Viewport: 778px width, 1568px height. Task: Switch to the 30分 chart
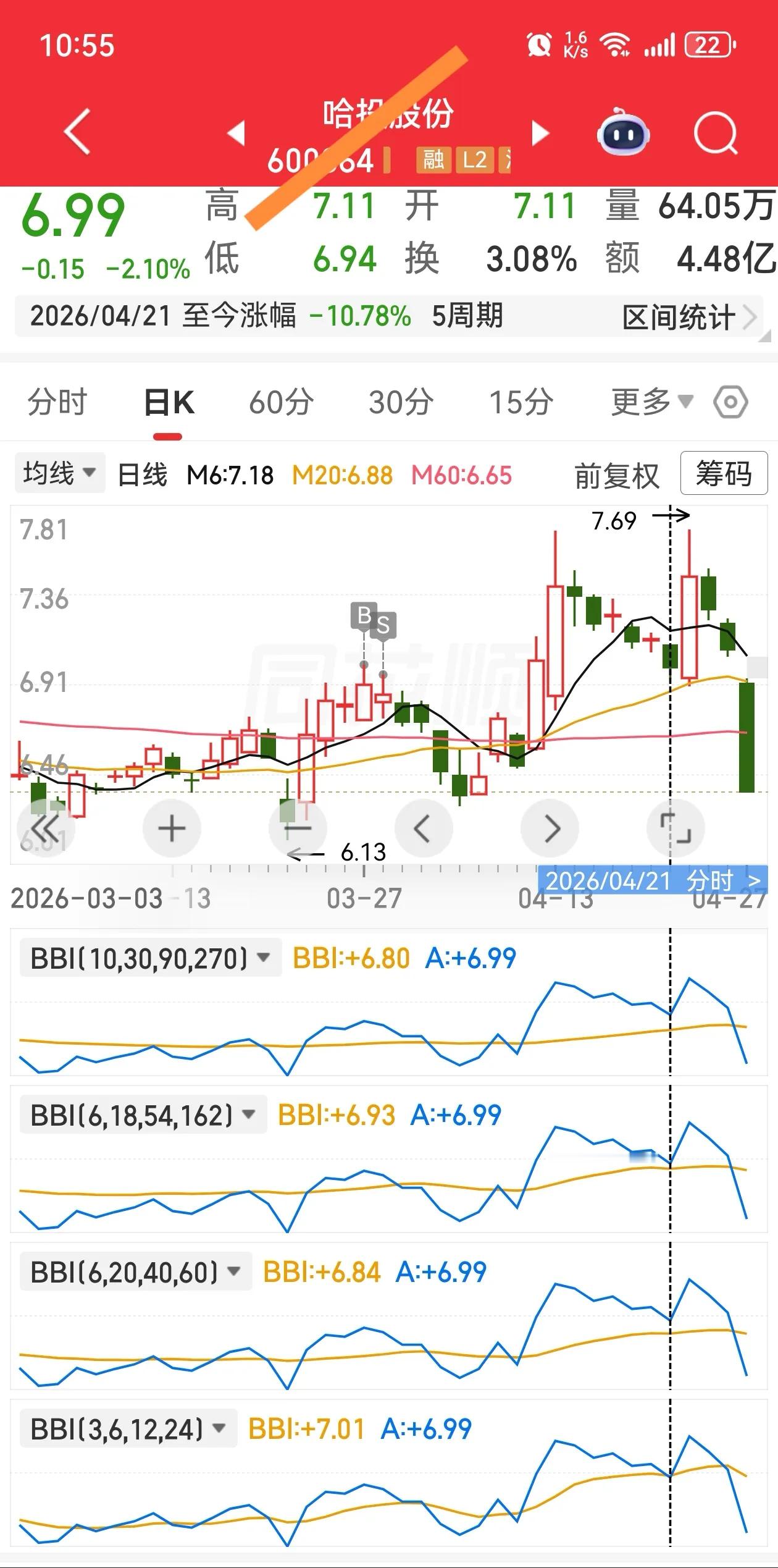[x=401, y=402]
